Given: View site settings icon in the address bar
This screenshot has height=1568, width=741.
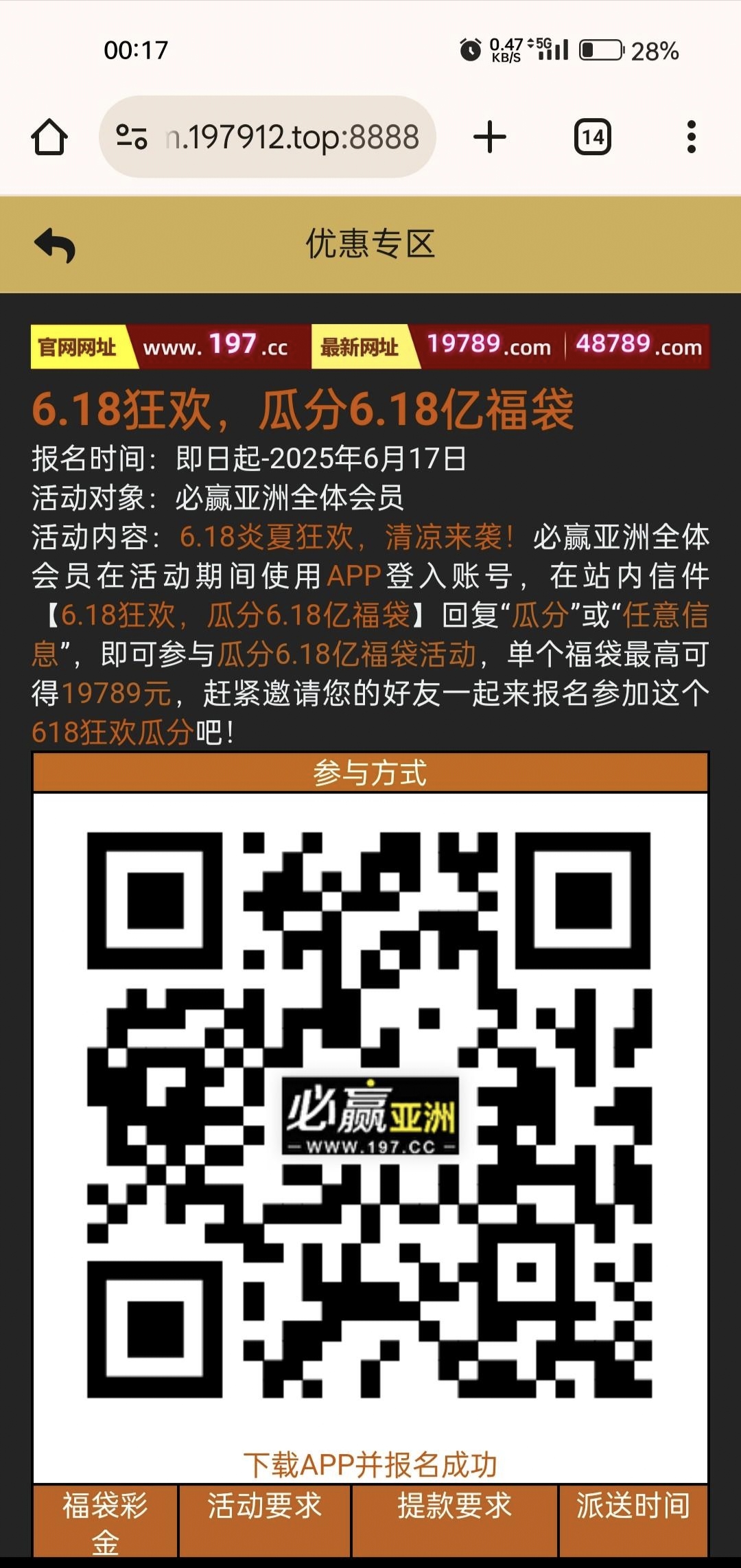Looking at the screenshot, I should [x=131, y=137].
